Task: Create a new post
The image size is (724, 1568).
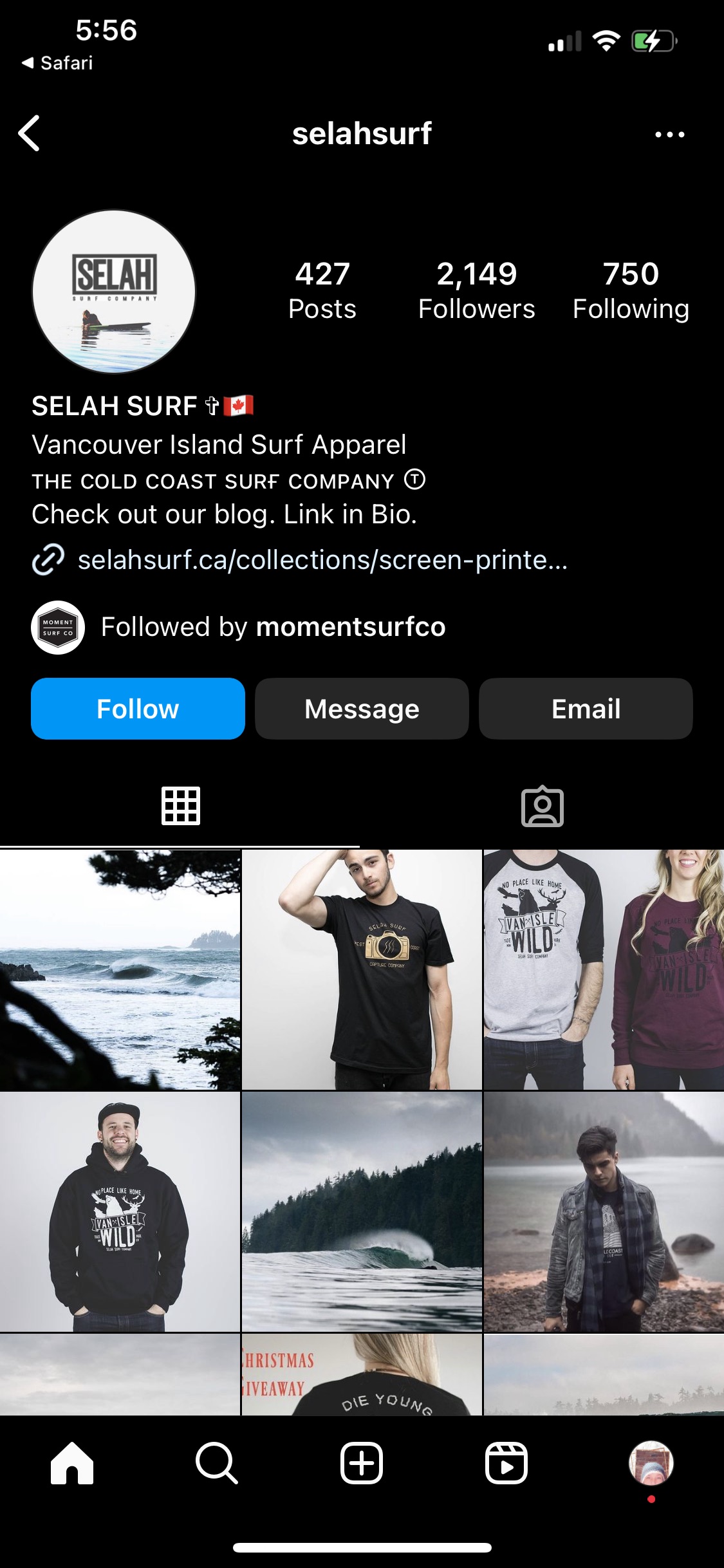Action: click(362, 1462)
